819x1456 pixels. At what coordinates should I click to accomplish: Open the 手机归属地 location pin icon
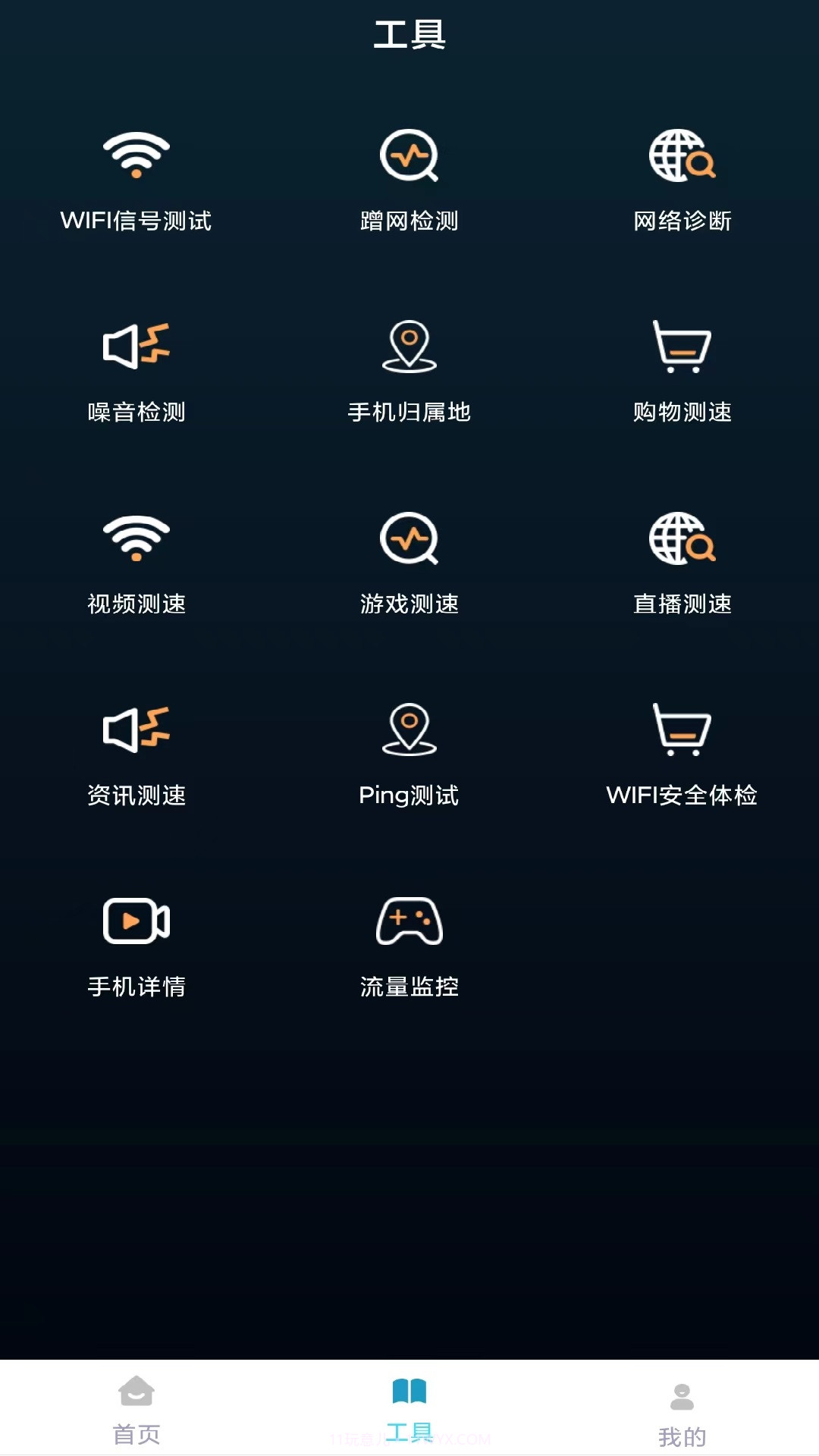click(409, 349)
